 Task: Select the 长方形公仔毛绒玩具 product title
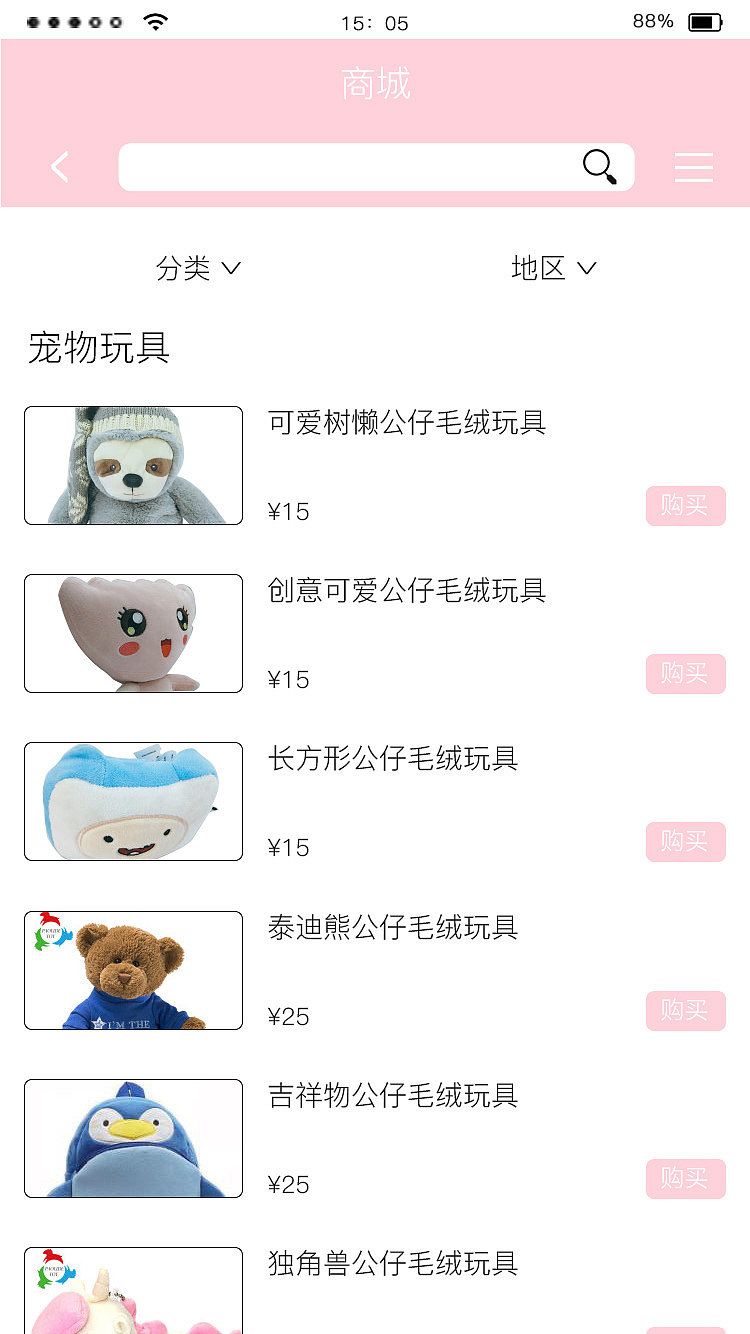pyautogui.click(x=393, y=760)
